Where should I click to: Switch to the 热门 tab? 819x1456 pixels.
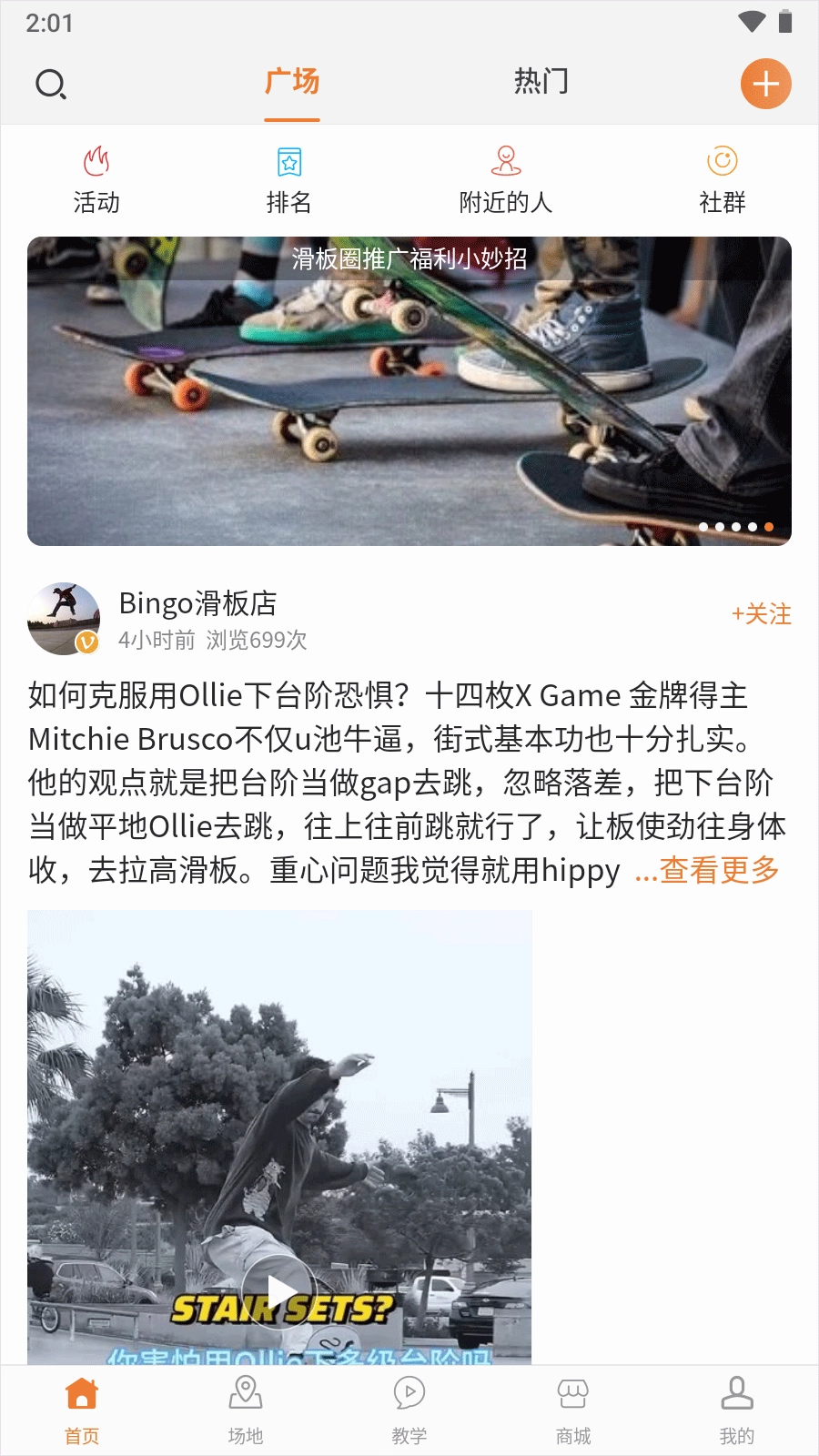point(541,82)
